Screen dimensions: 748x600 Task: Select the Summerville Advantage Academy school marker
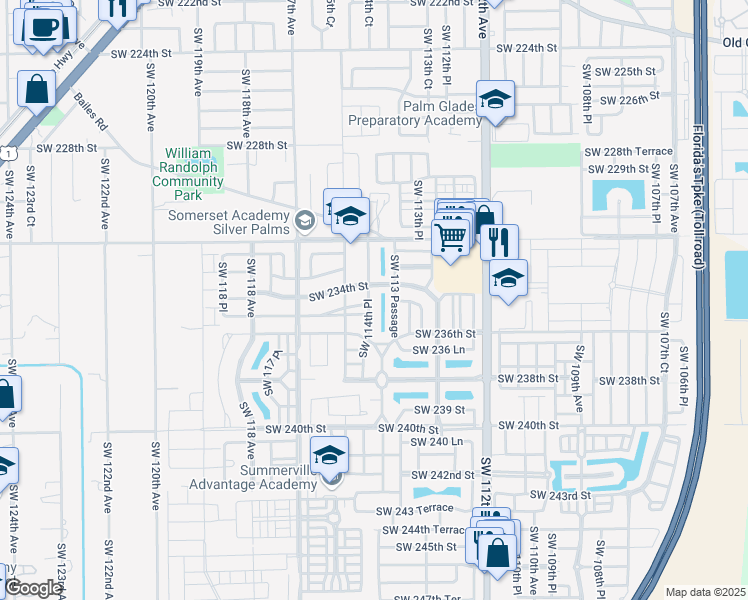329,455
